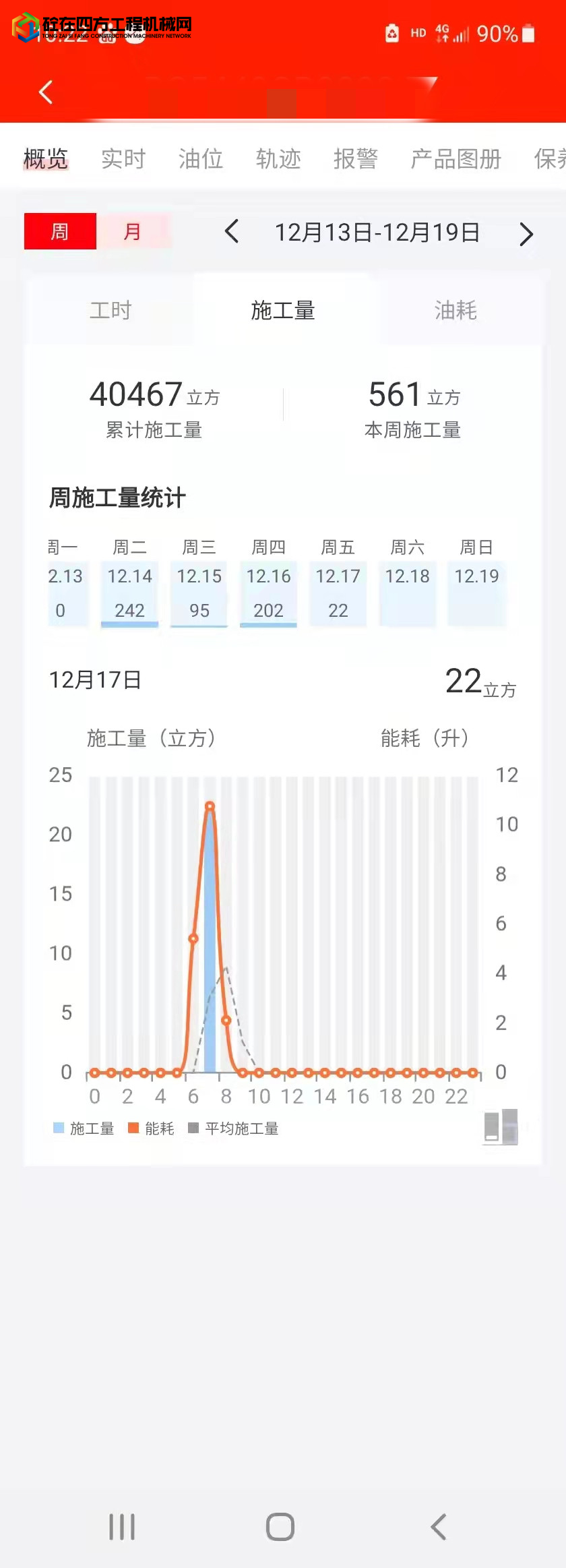This screenshot has width=566, height=1568.
Task: Select 周四 12.16 in weekly stats
Action: click(268, 584)
